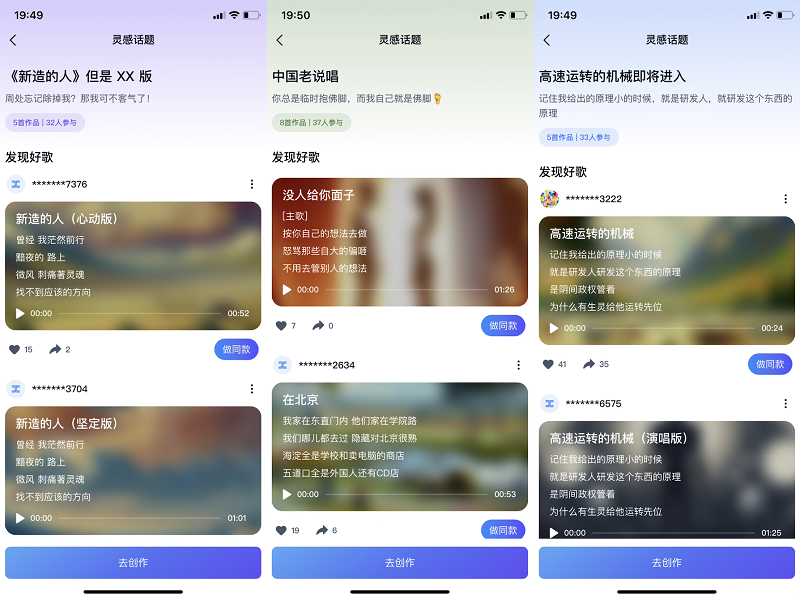Open the song card 在北京
The width and height of the screenshot is (800, 598).
click(x=399, y=440)
